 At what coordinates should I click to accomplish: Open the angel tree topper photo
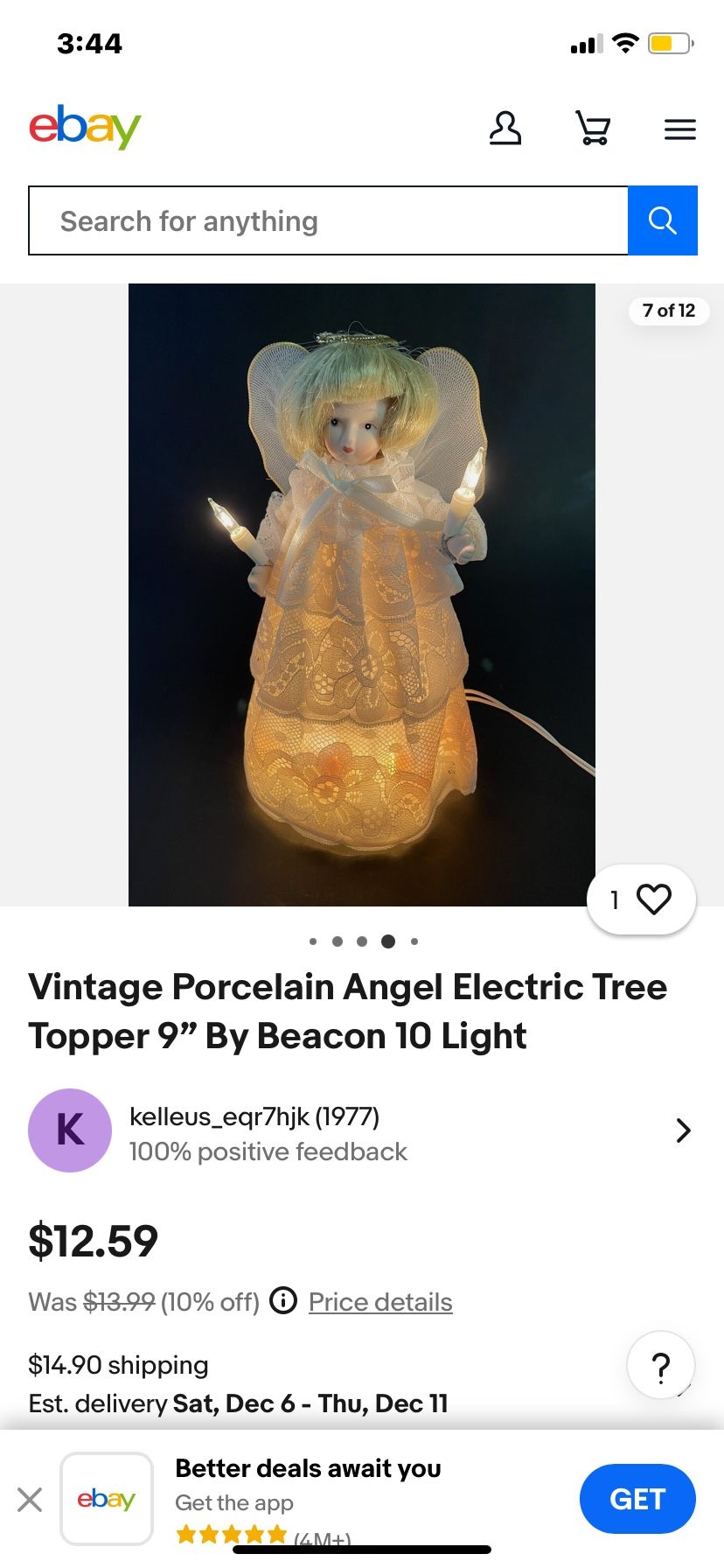[x=361, y=594]
